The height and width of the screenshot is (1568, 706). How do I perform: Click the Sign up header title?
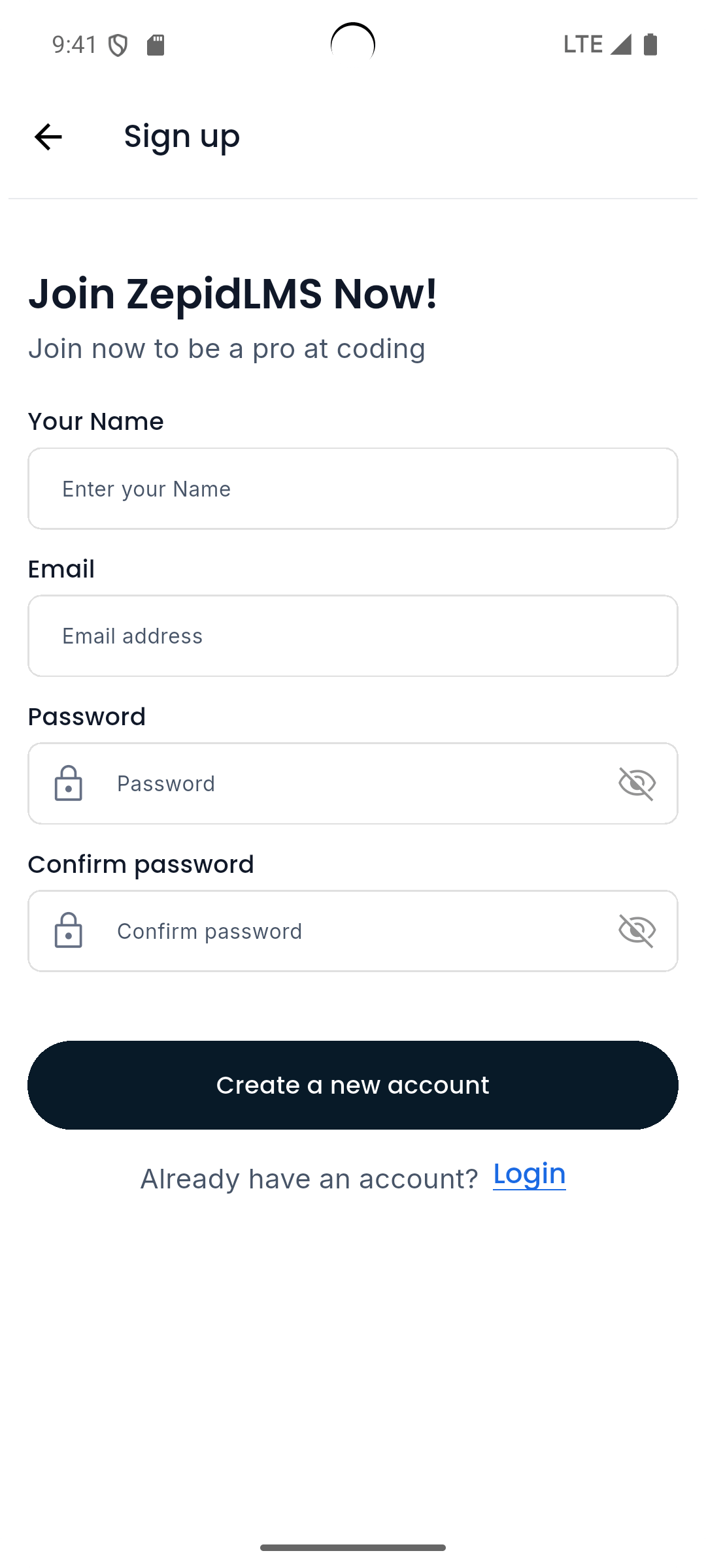coord(181,136)
